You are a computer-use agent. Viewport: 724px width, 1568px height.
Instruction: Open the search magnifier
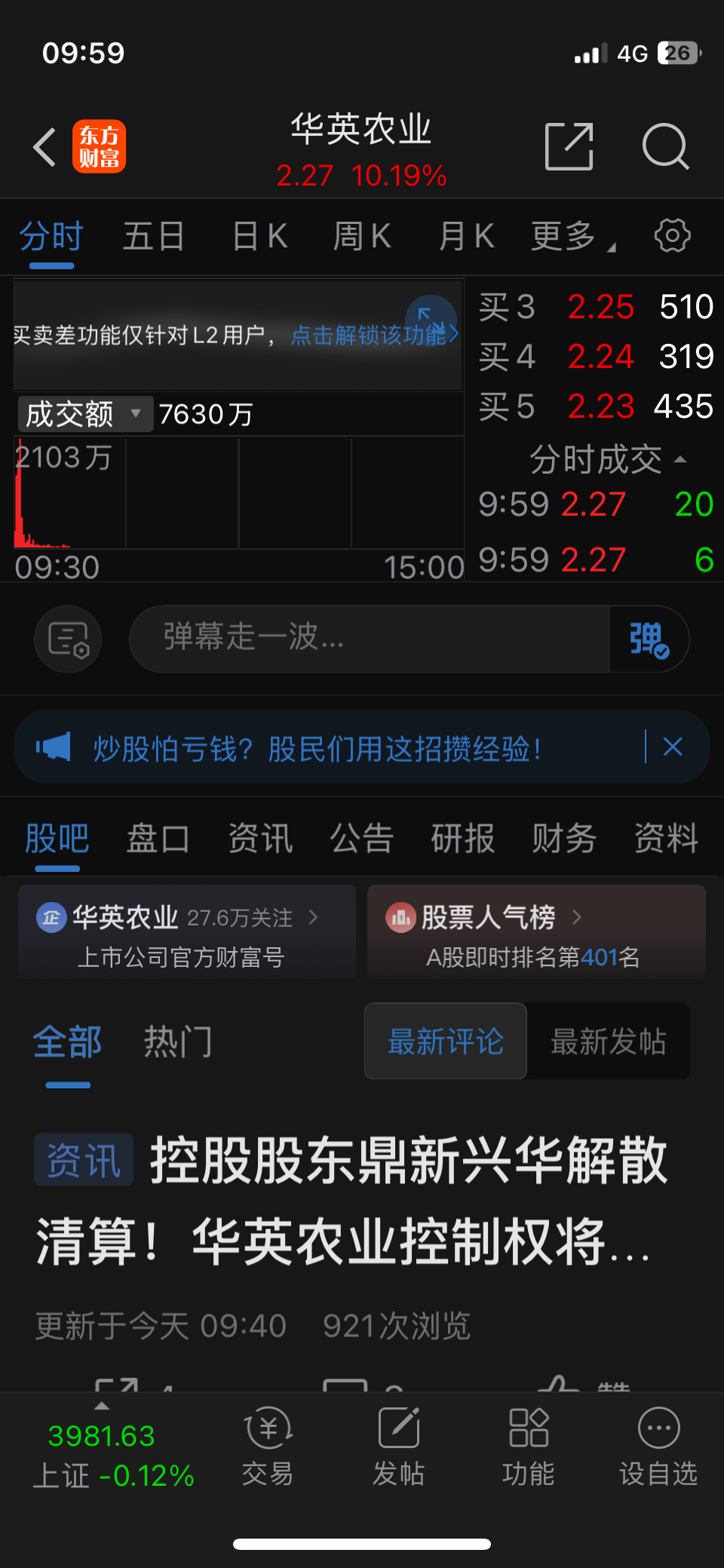(665, 146)
